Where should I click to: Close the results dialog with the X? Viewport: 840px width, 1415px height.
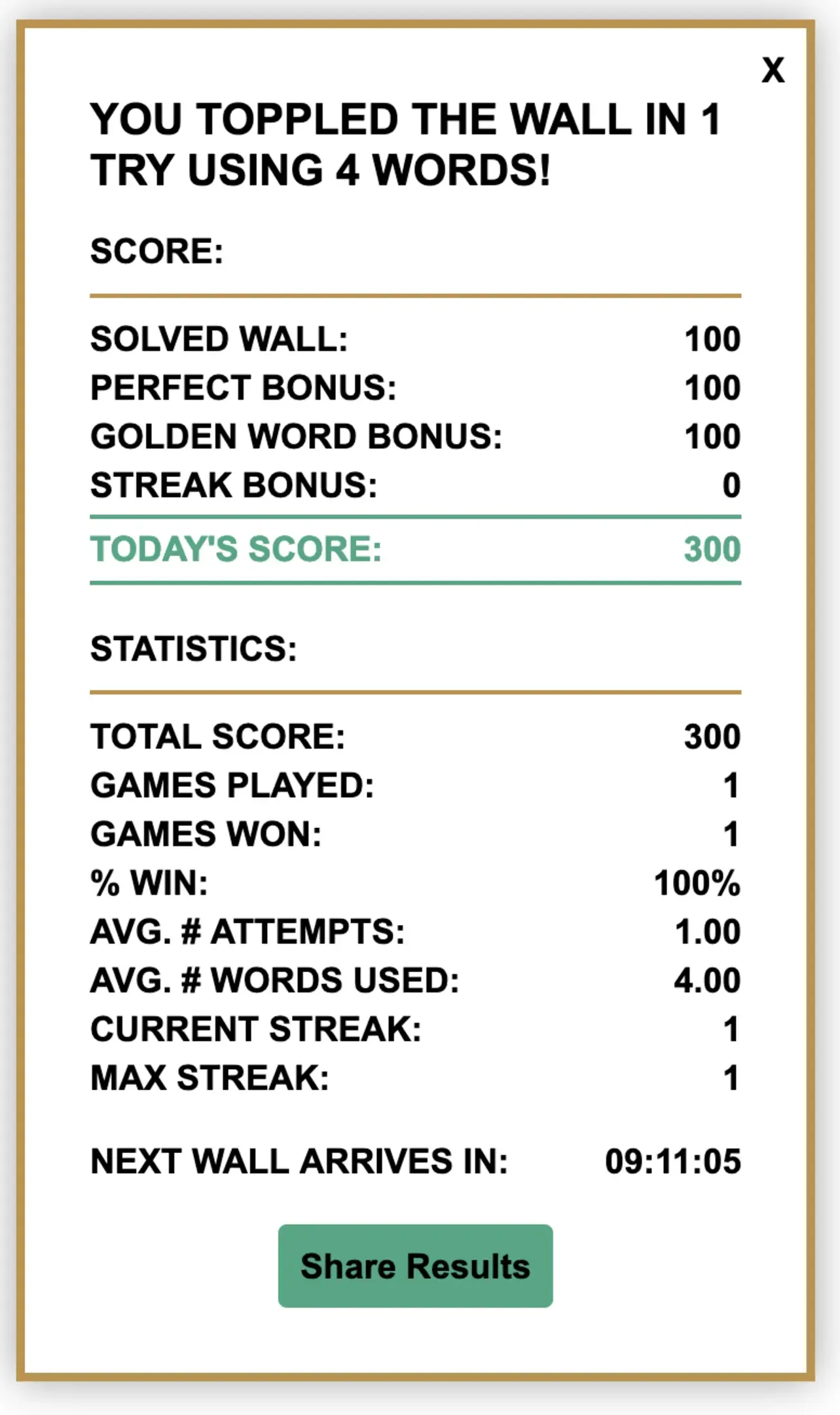(x=773, y=70)
